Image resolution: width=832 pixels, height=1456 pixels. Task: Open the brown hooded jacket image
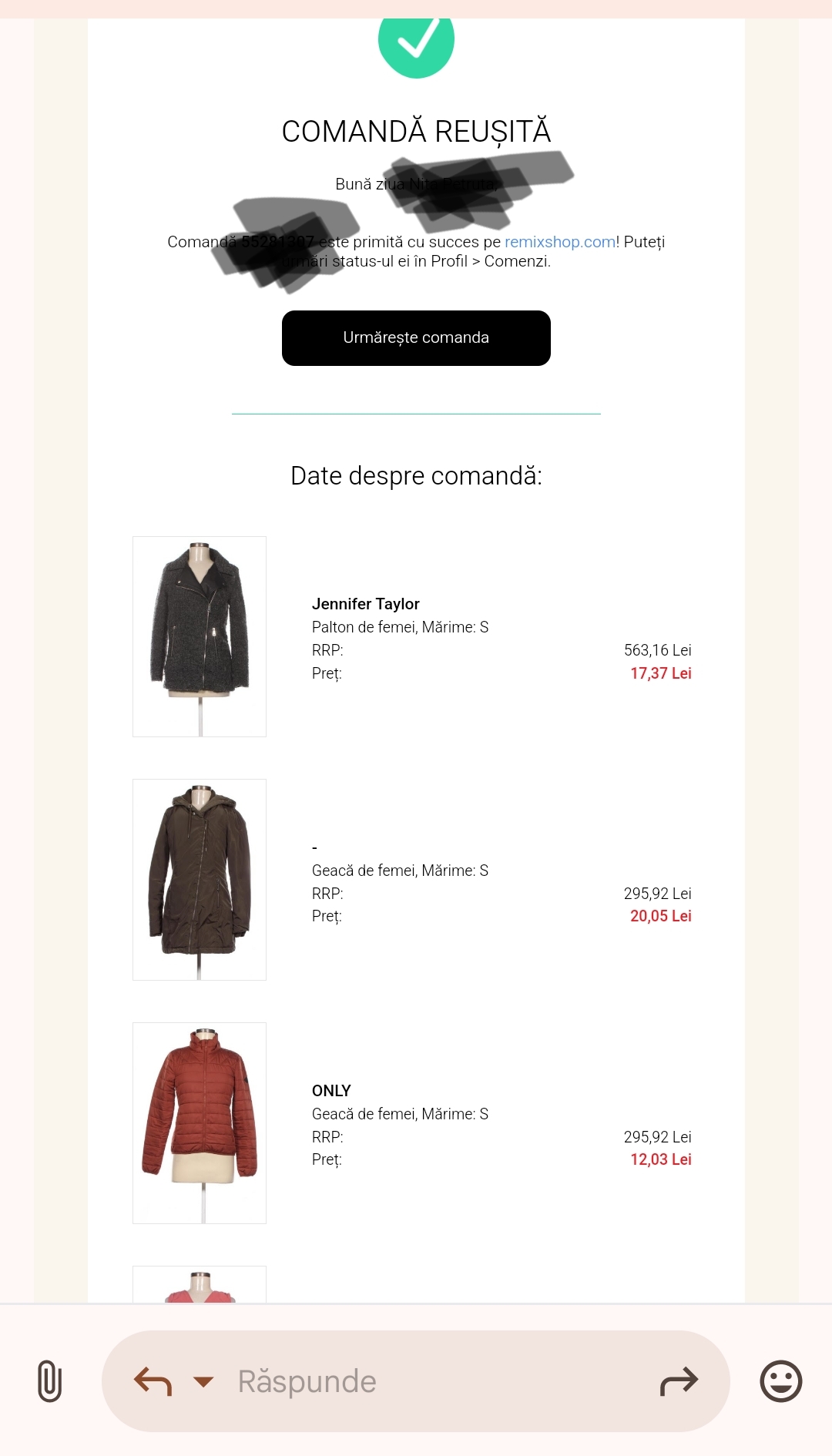200,879
